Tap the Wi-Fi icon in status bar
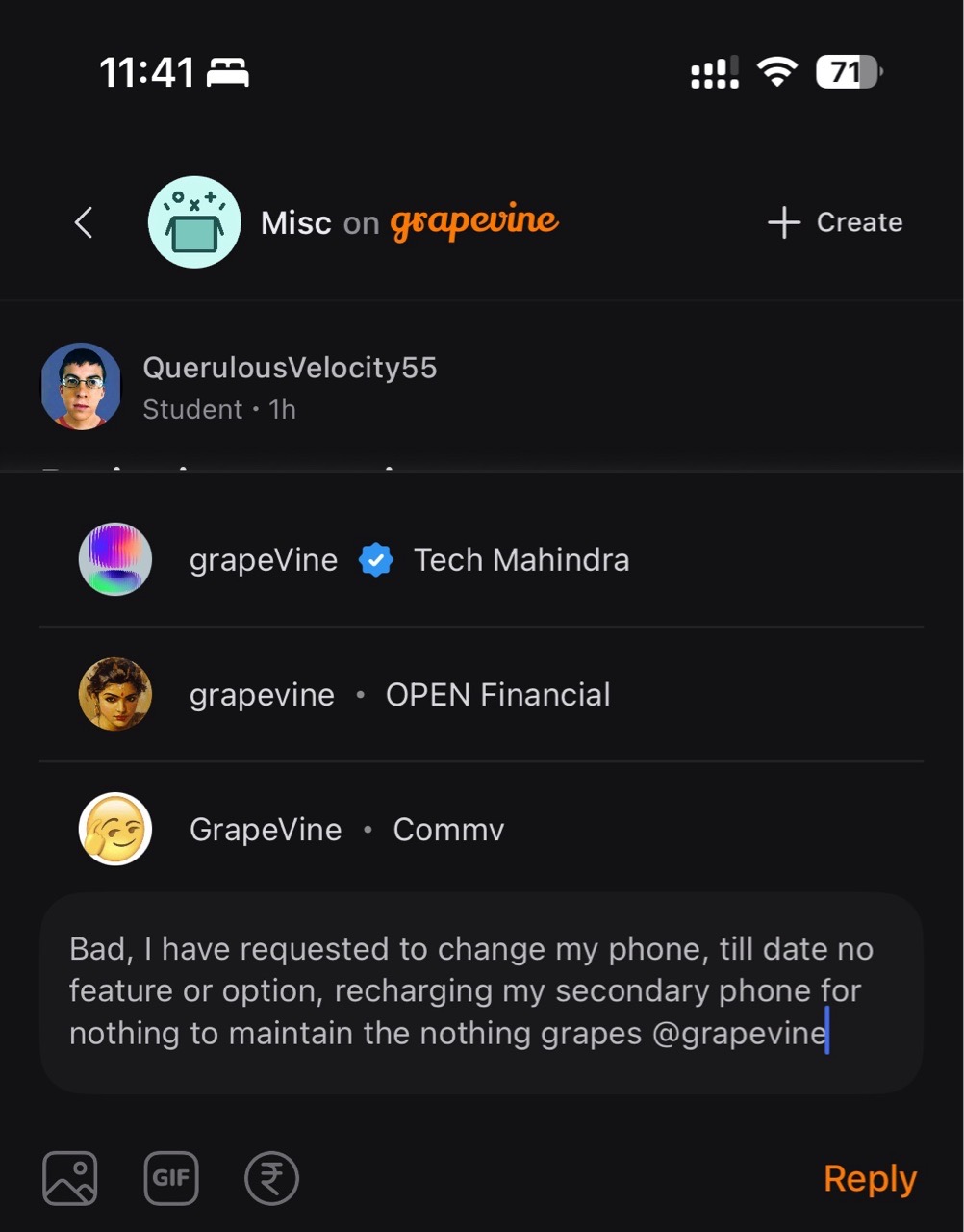The image size is (964, 1232). point(775,70)
